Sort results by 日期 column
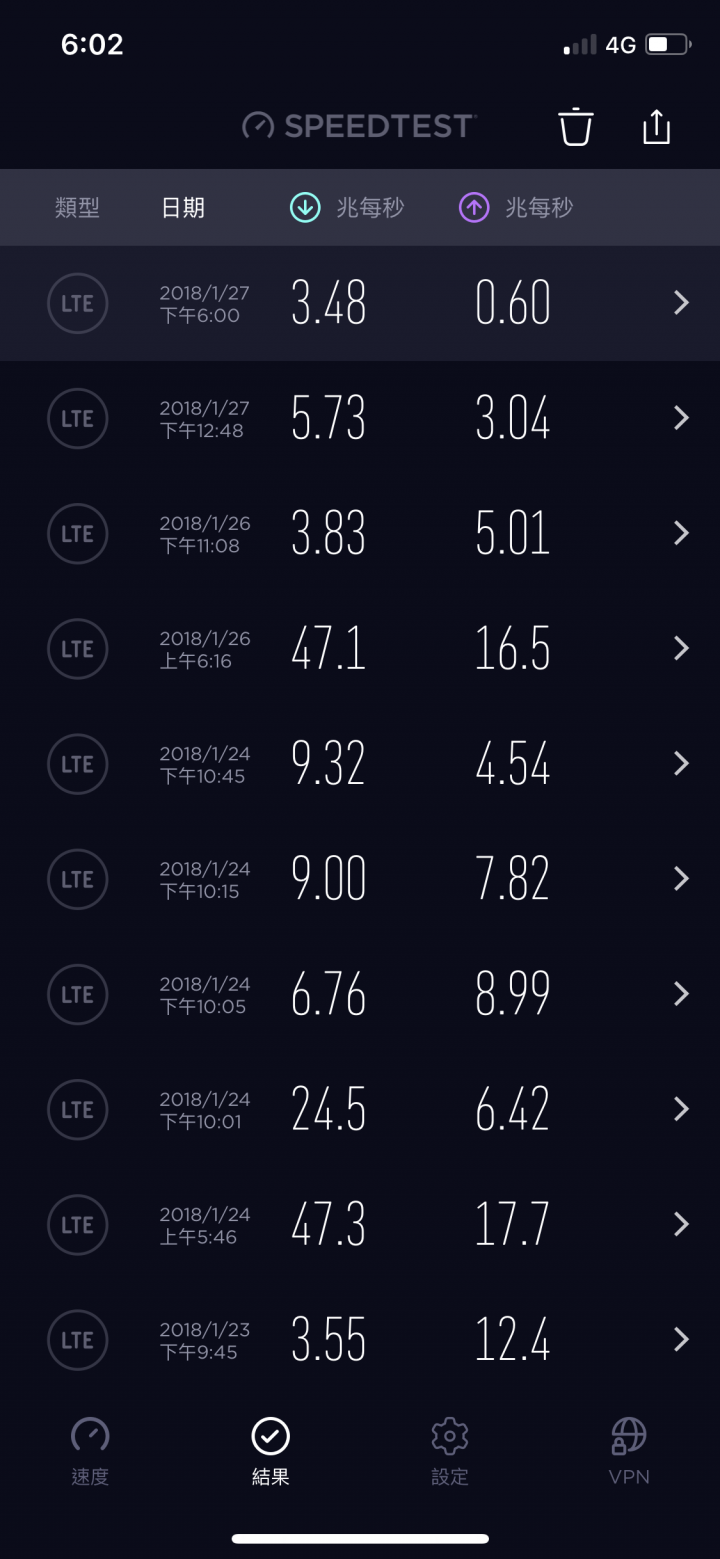This screenshot has width=720, height=1559. coord(183,207)
